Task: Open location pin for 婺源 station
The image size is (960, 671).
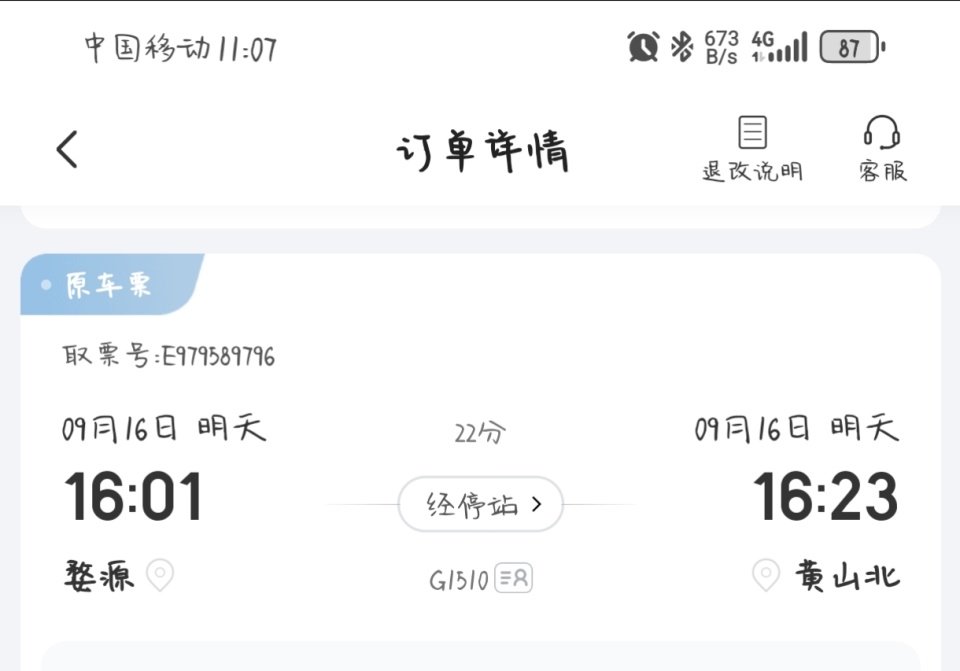Action: point(160,575)
